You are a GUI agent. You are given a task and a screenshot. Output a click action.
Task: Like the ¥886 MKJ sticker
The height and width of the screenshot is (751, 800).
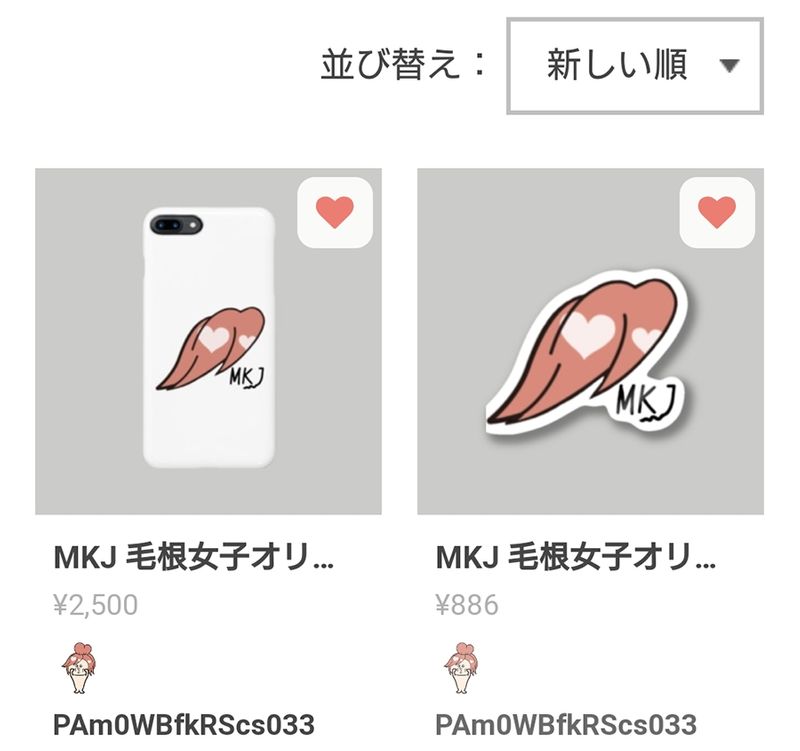click(x=717, y=212)
